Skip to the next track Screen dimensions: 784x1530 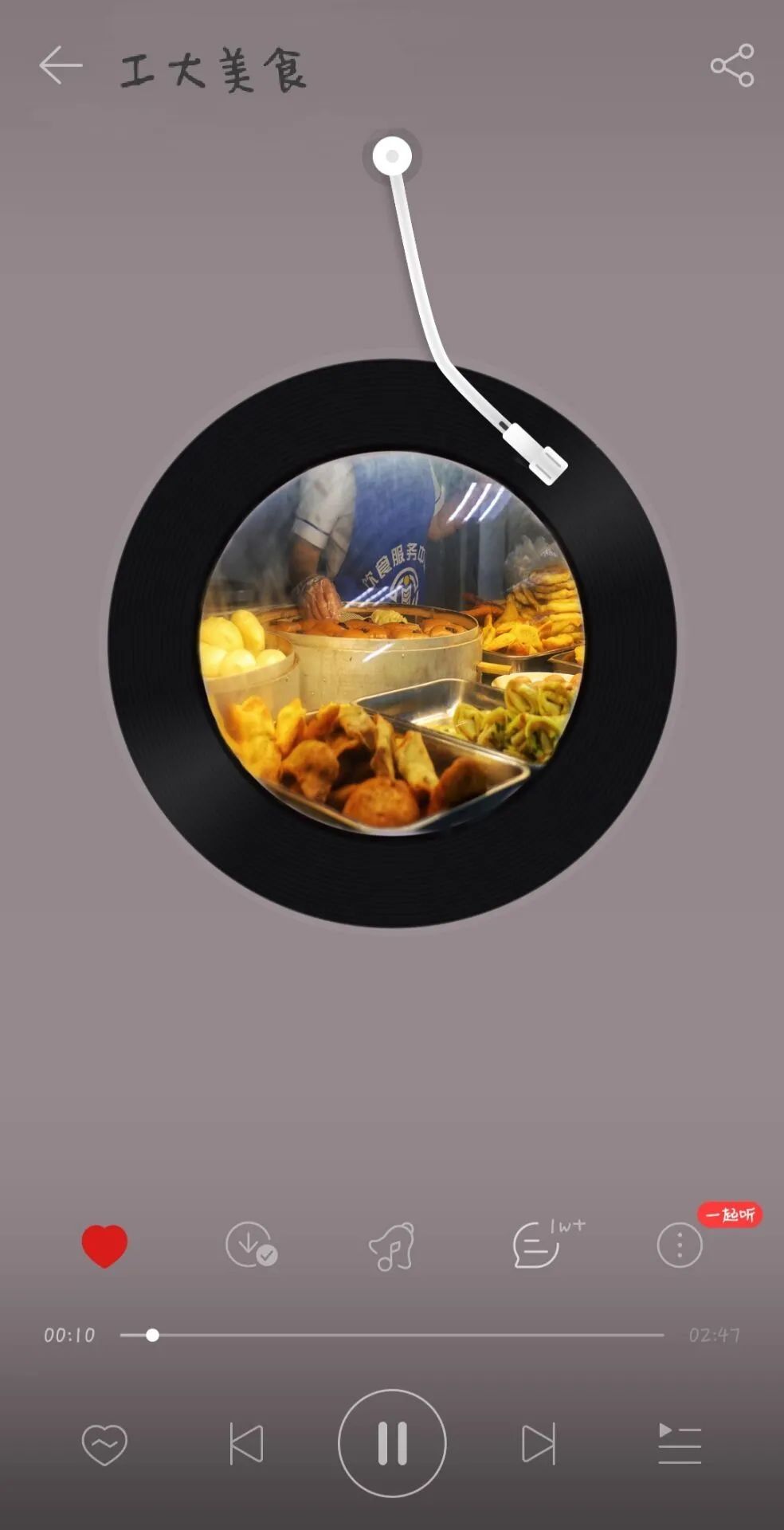[538, 1444]
